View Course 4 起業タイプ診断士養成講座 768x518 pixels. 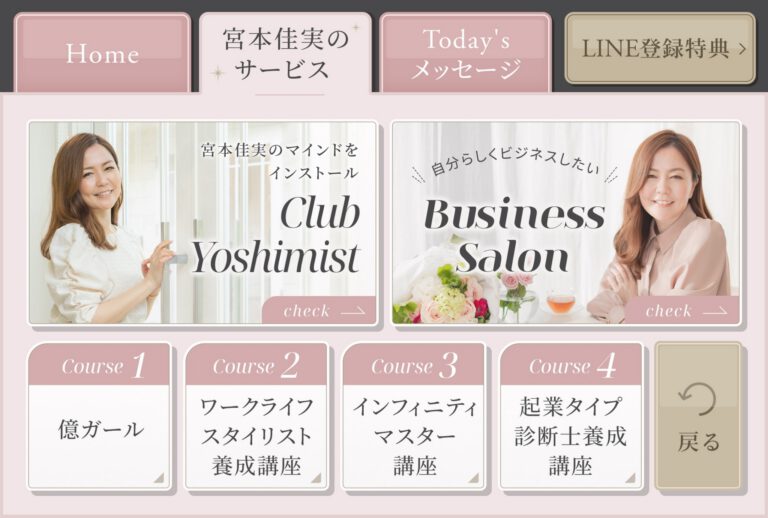[571, 417]
